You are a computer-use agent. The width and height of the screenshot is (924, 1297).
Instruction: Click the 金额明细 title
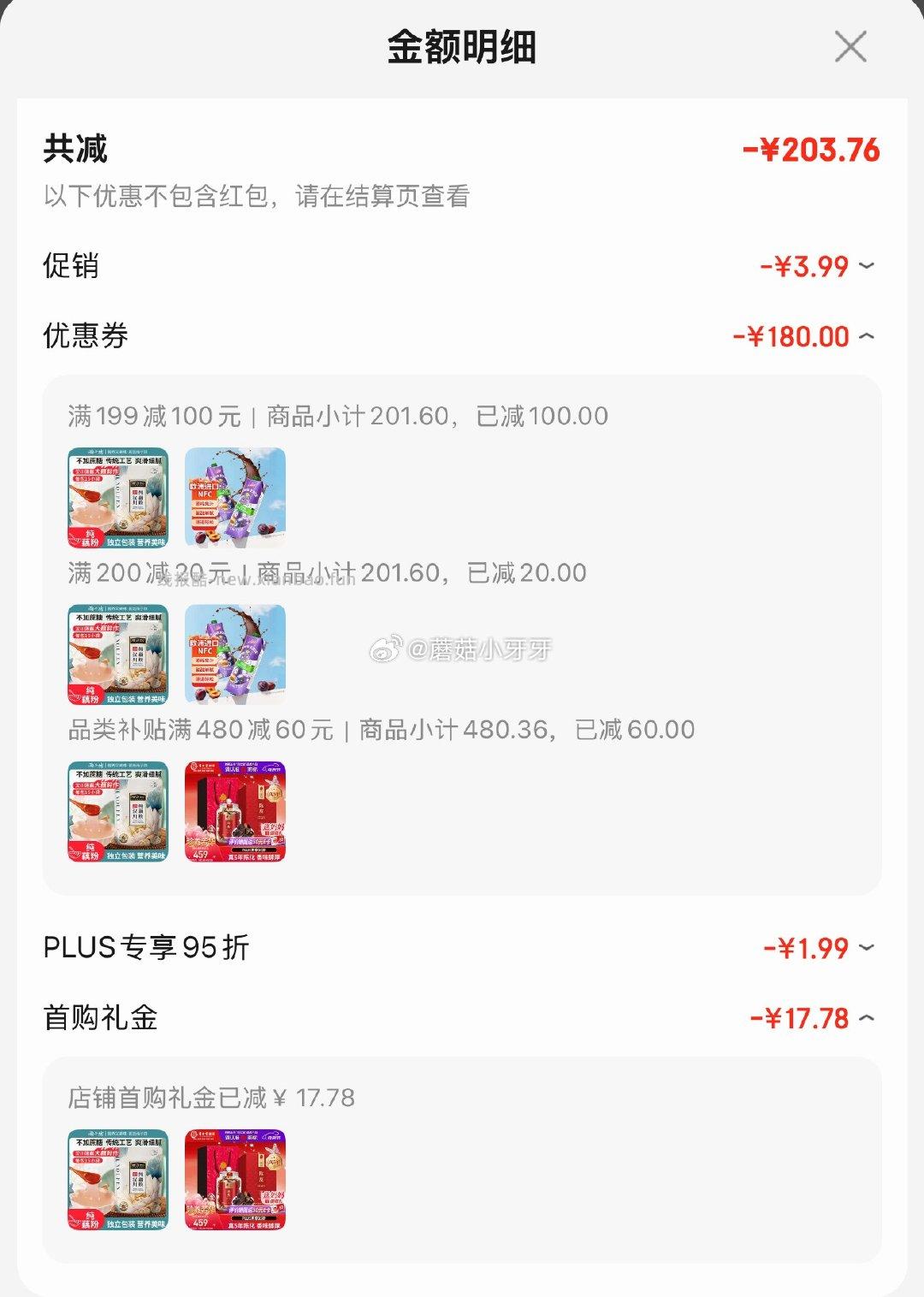click(x=462, y=47)
